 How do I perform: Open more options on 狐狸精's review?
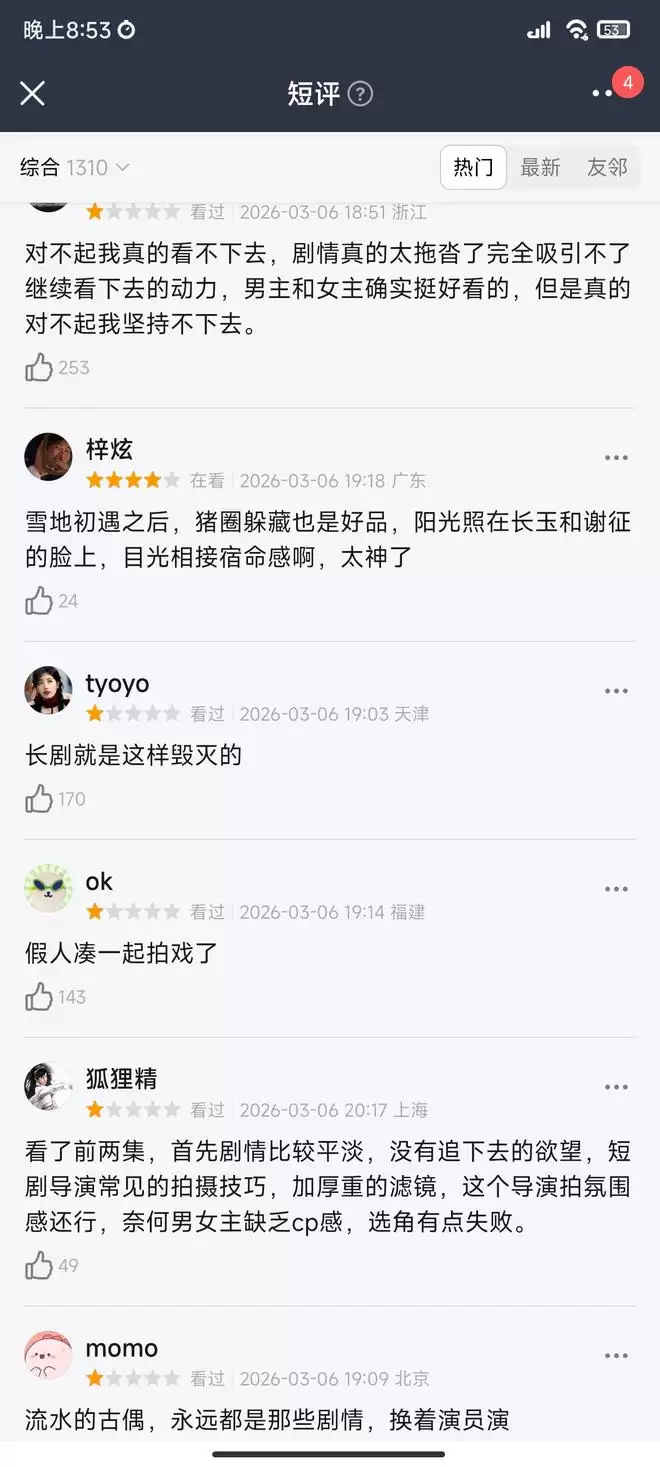click(616, 1087)
